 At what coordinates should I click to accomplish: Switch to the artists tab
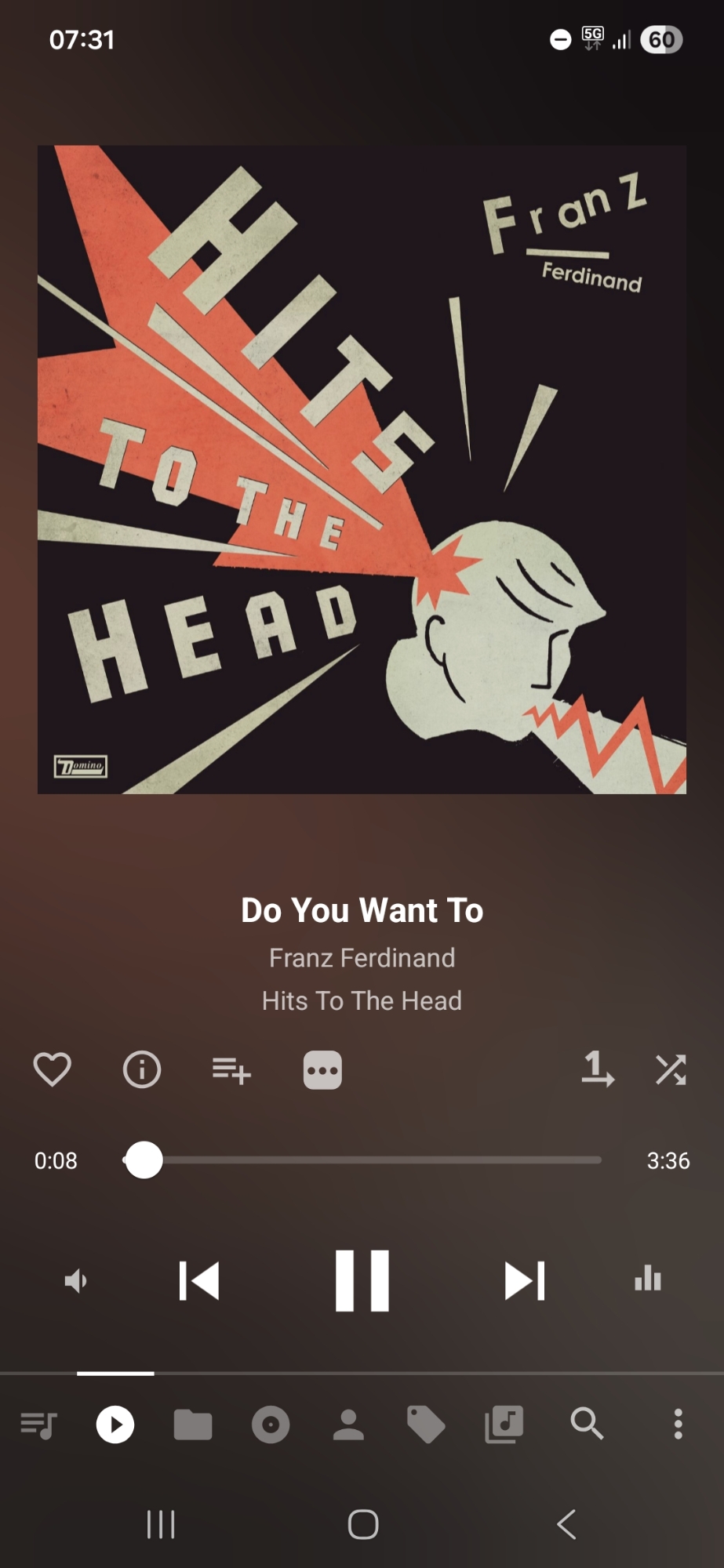[348, 1425]
